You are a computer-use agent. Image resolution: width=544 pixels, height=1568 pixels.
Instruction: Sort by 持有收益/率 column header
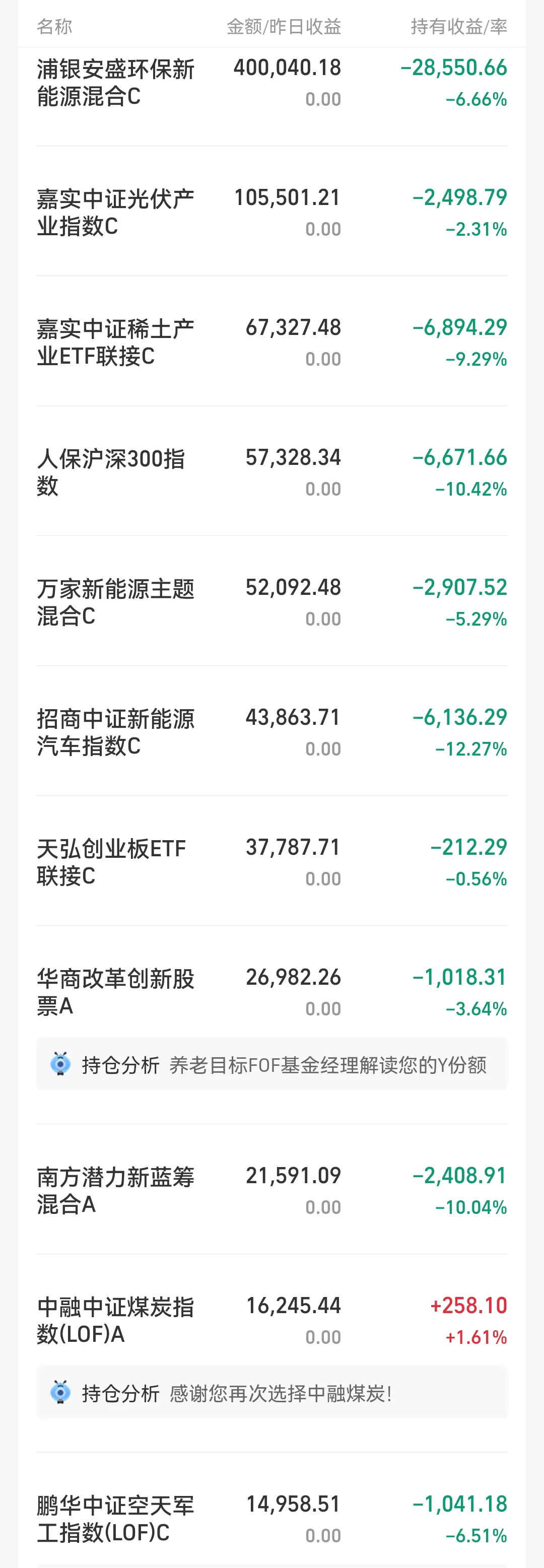[x=459, y=26]
